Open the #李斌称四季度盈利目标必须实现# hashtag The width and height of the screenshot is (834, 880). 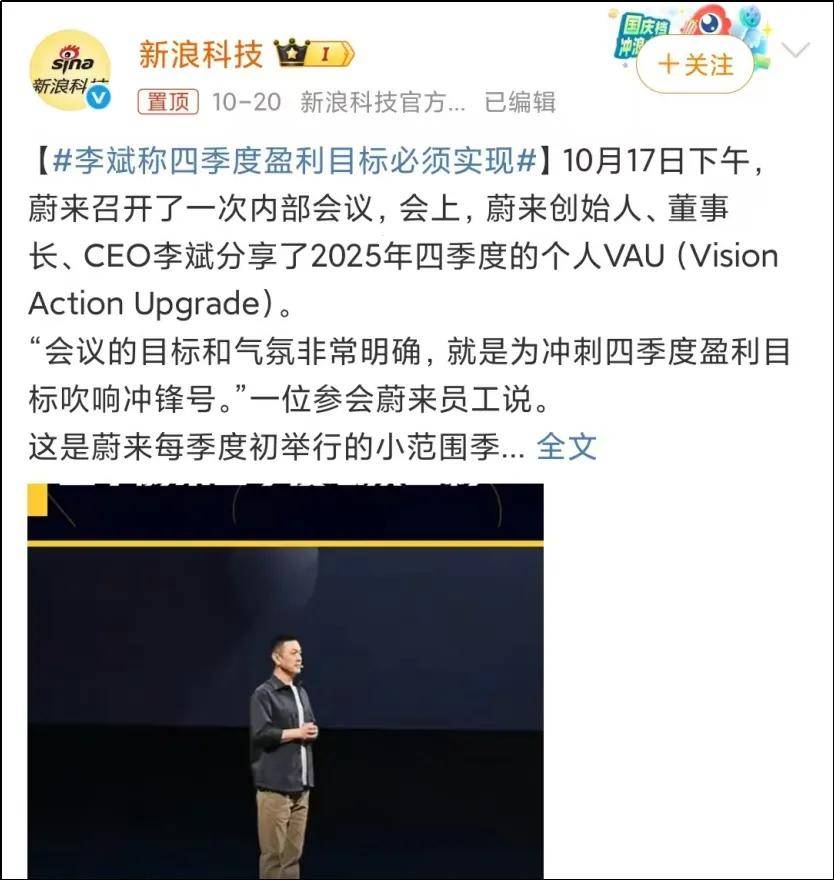(296, 160)
